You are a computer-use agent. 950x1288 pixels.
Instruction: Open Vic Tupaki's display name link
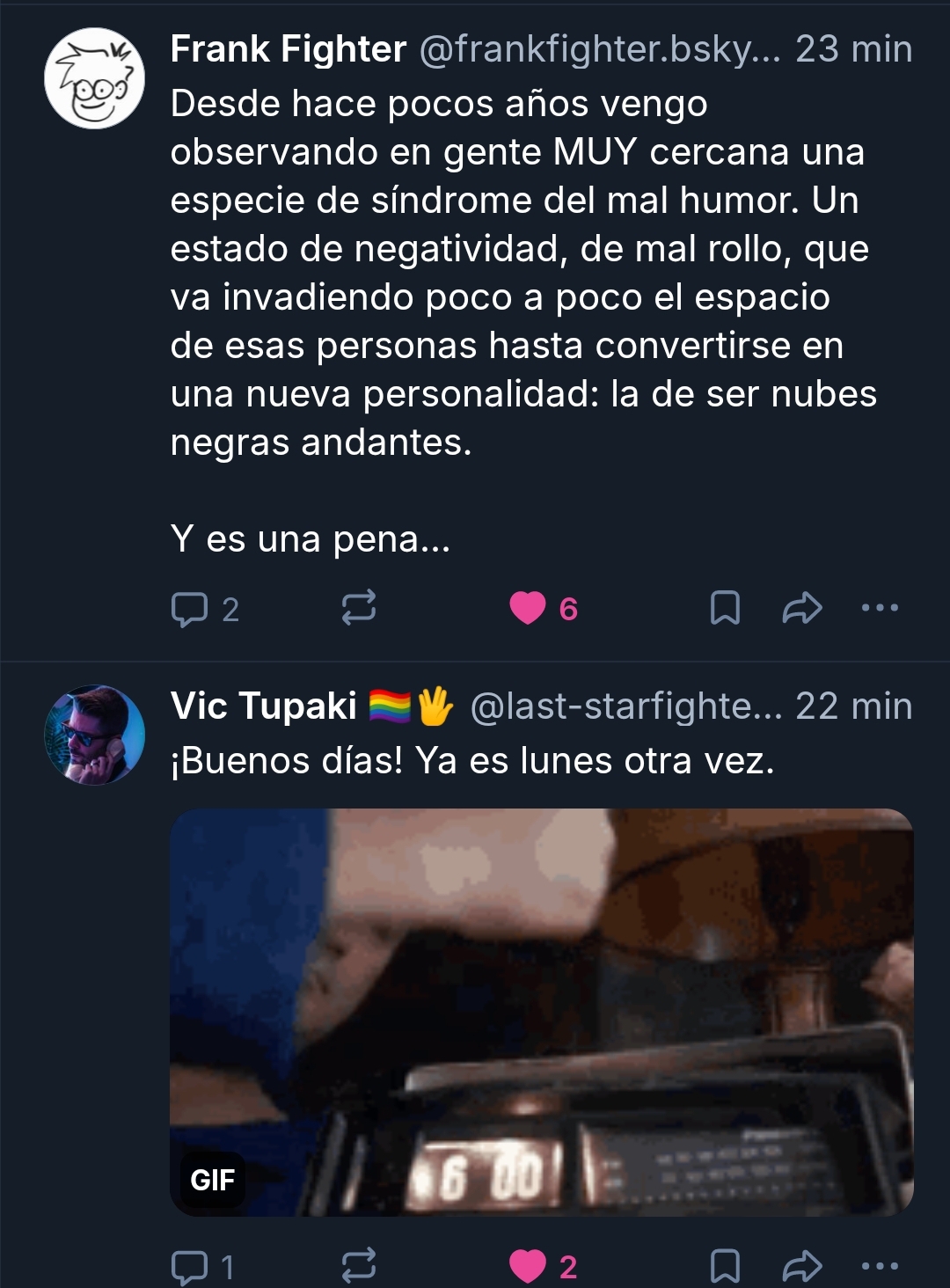264,706
